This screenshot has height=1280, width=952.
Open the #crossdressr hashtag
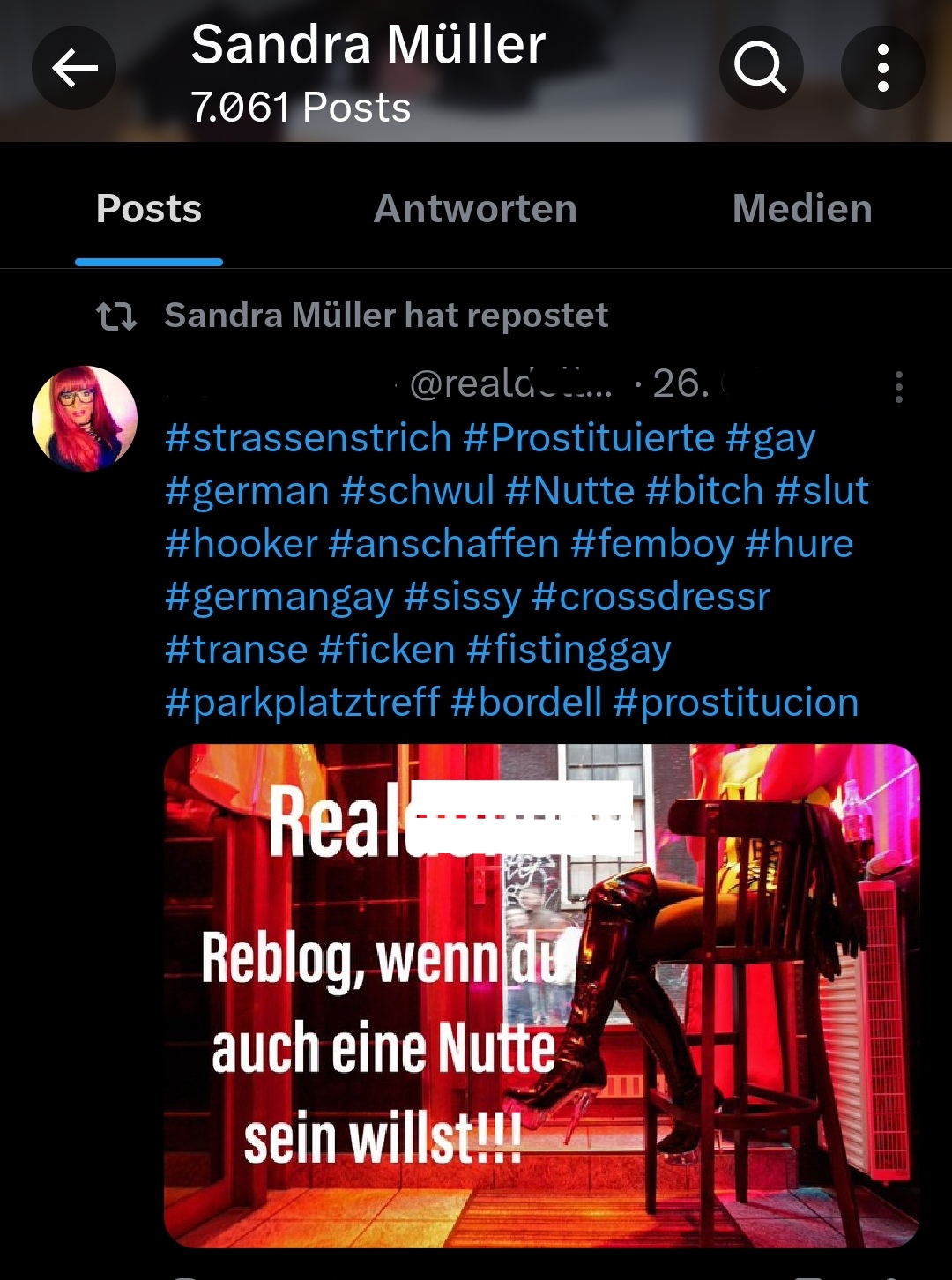tap(651, 597)
